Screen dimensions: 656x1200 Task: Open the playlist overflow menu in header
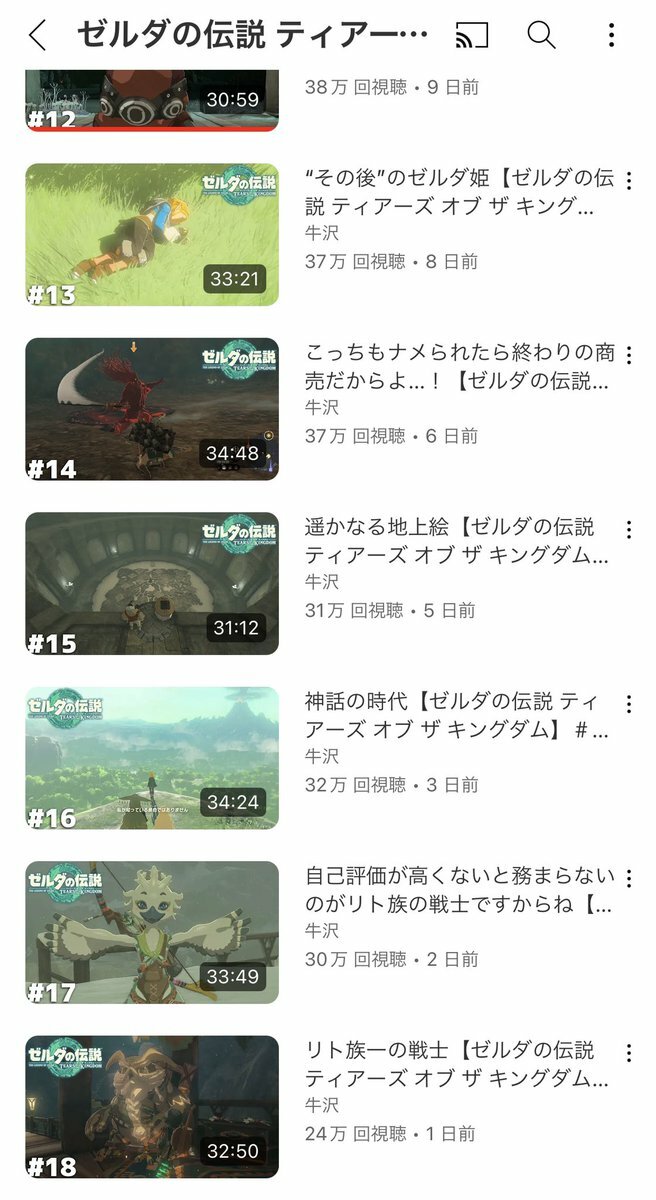(611, 36)
